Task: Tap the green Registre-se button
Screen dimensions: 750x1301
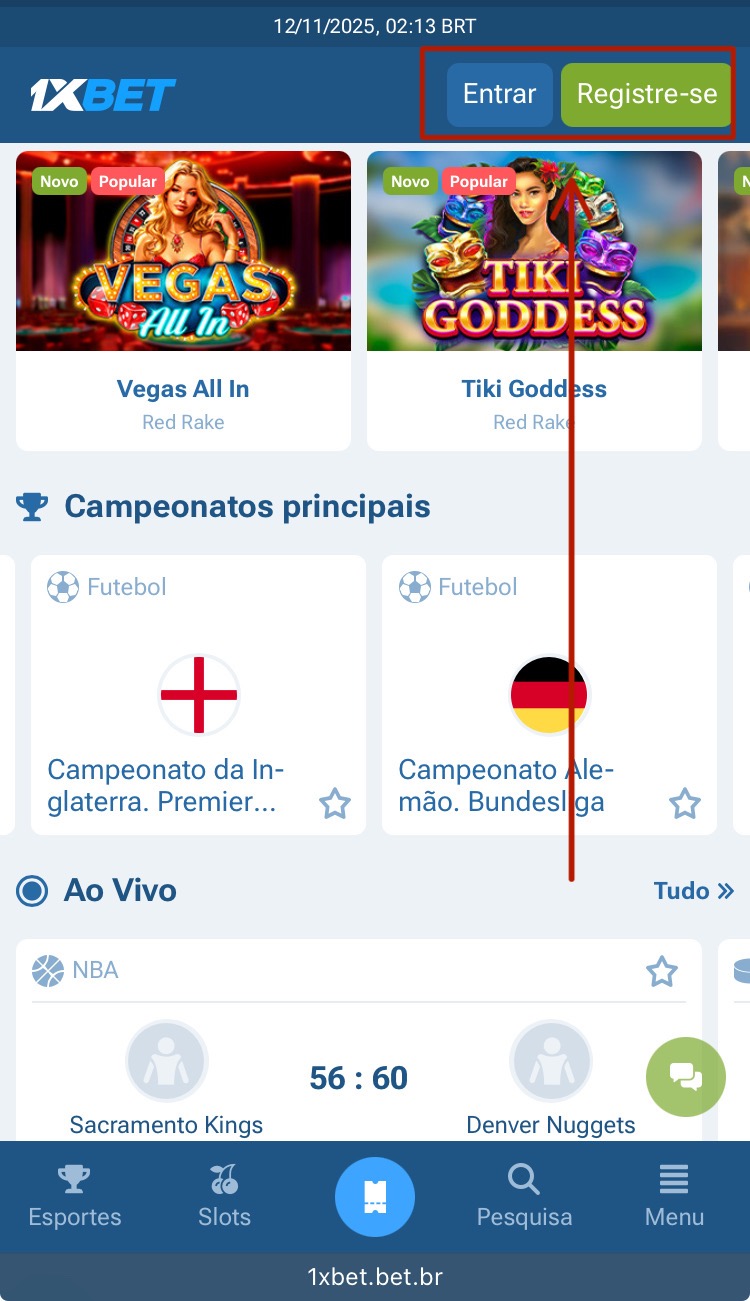Action: pos(646,94)
